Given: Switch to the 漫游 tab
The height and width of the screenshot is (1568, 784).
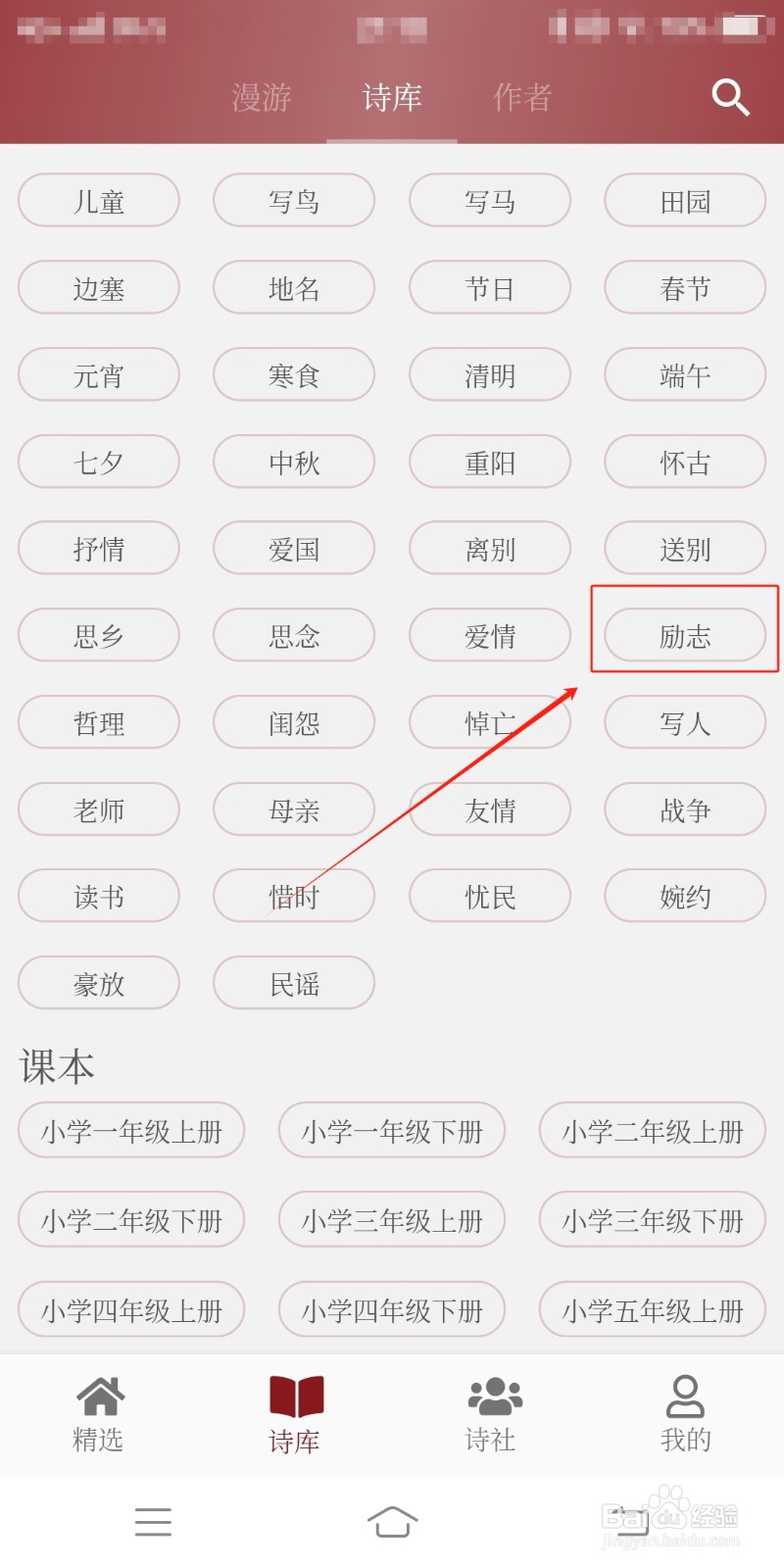Looking at the screenshot, I should 261,97.
